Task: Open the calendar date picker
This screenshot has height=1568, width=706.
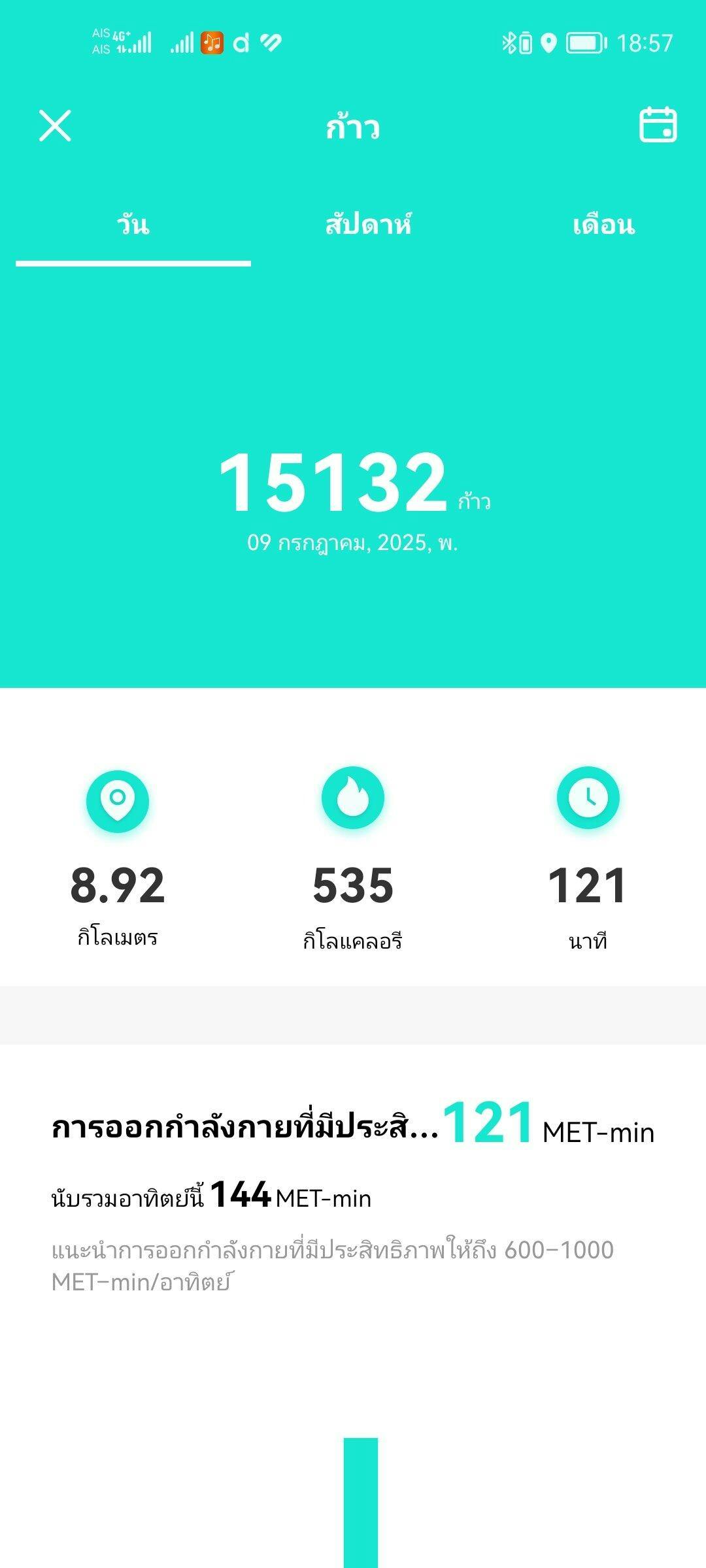Action: coord(658,125)
